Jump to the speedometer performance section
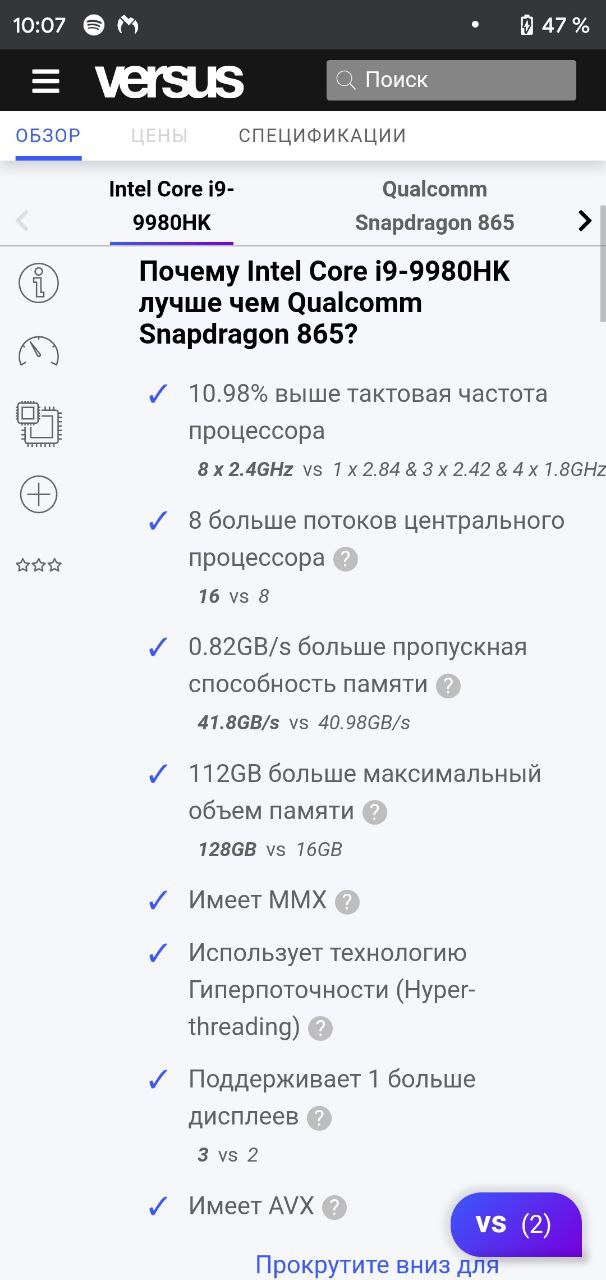 [39, 352]
